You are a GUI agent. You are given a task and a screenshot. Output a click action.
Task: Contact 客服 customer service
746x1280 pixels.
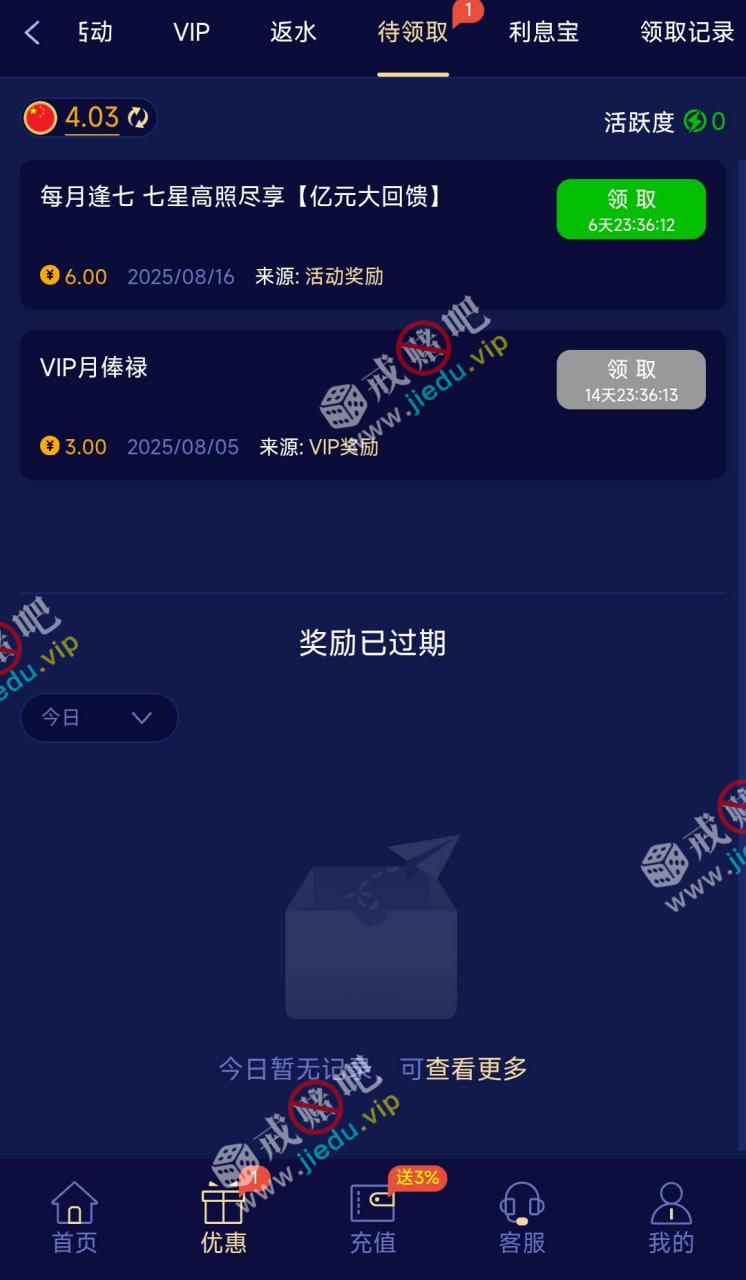(521, 1217)
